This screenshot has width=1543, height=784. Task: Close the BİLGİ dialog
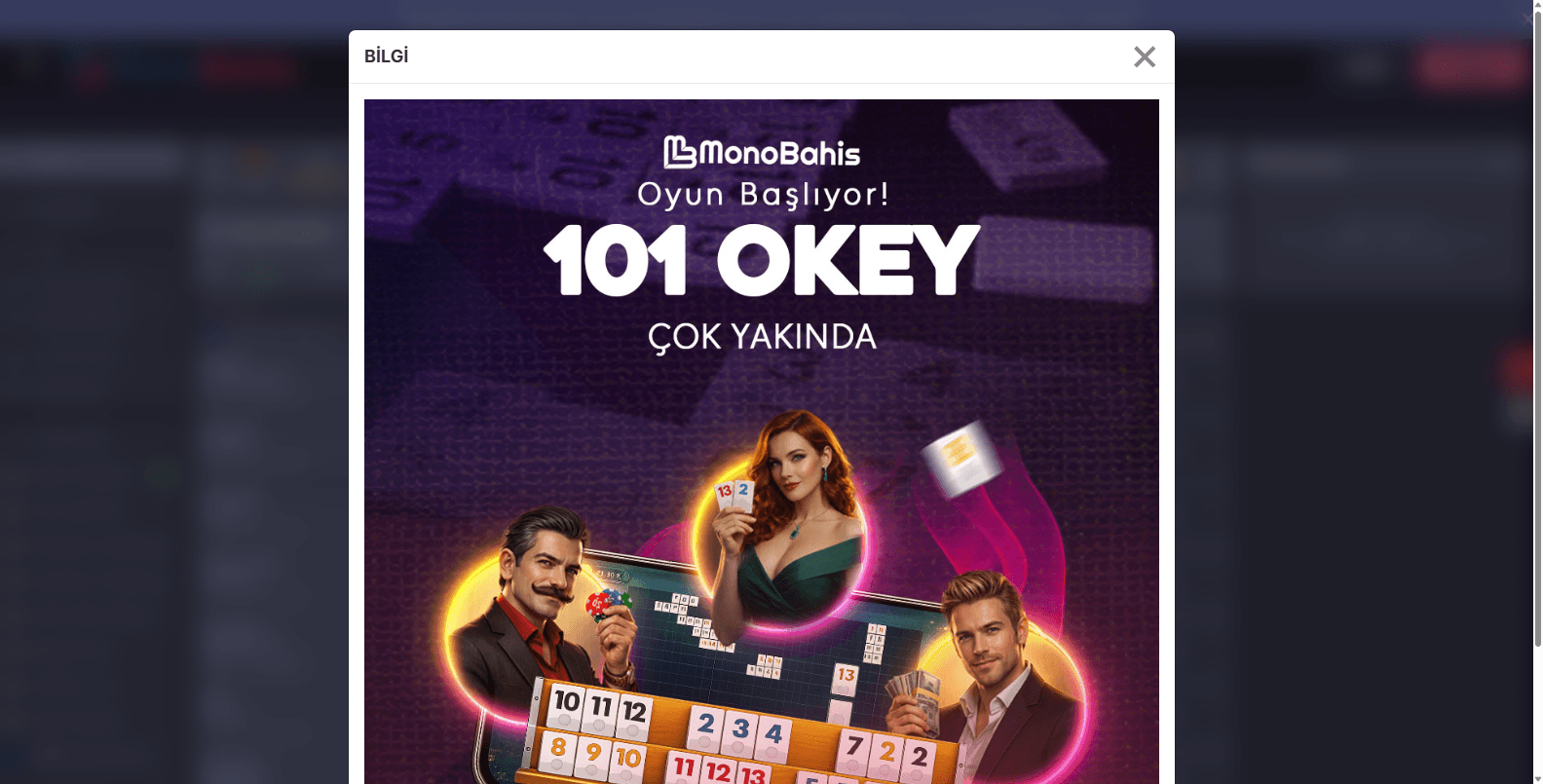coord(1144,57)
